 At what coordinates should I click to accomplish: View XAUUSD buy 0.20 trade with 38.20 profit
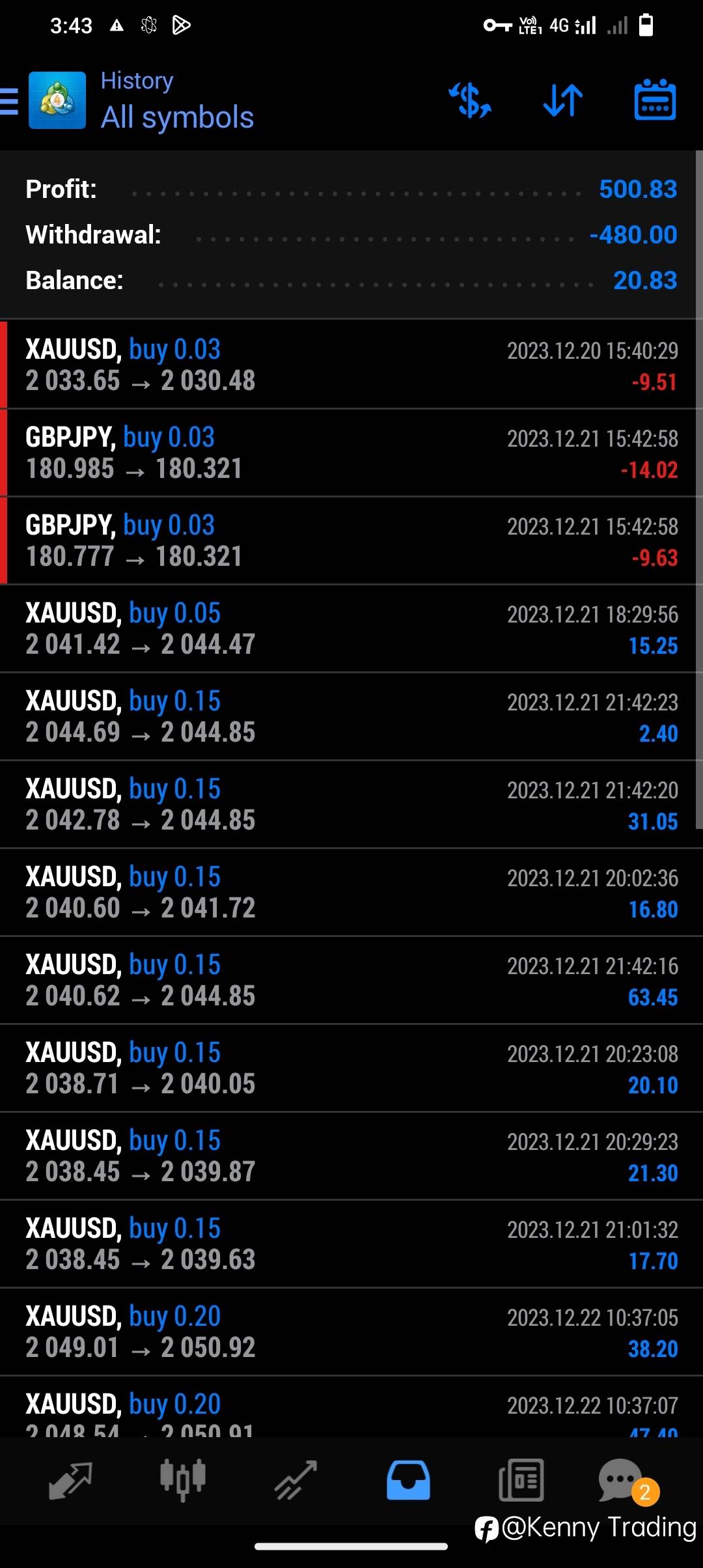(351, 1332)
